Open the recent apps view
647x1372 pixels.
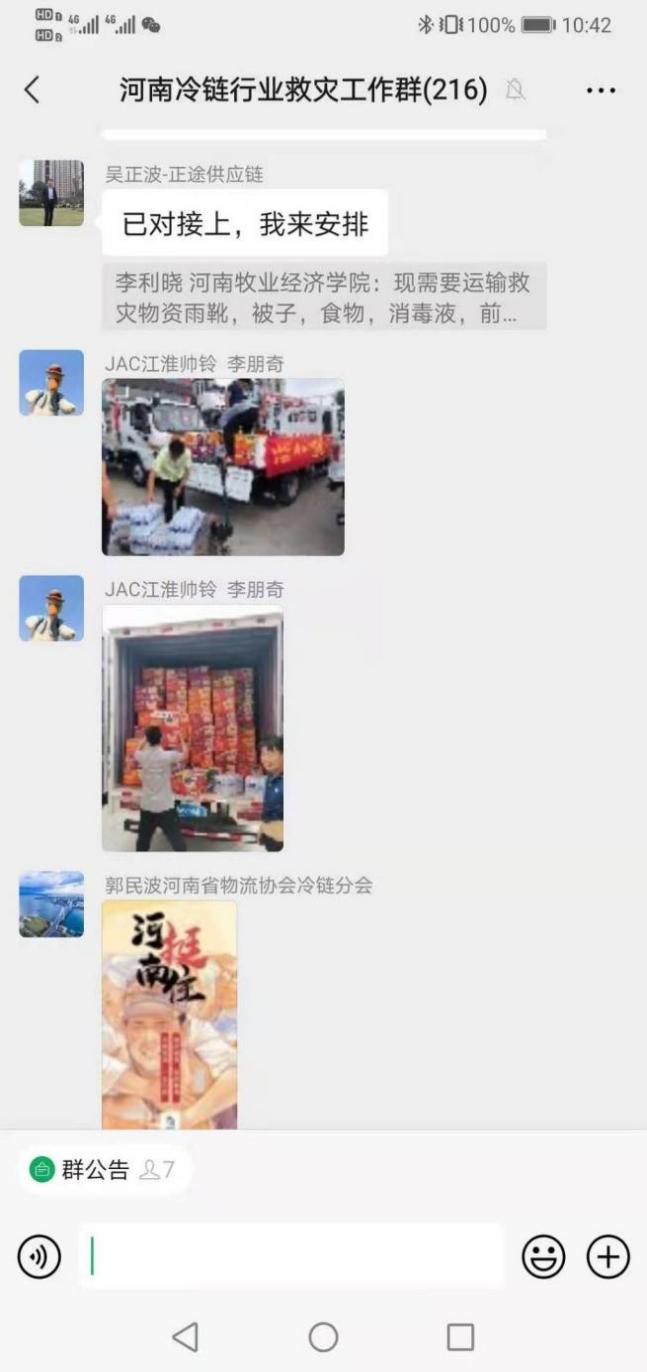coord(460,1336)
